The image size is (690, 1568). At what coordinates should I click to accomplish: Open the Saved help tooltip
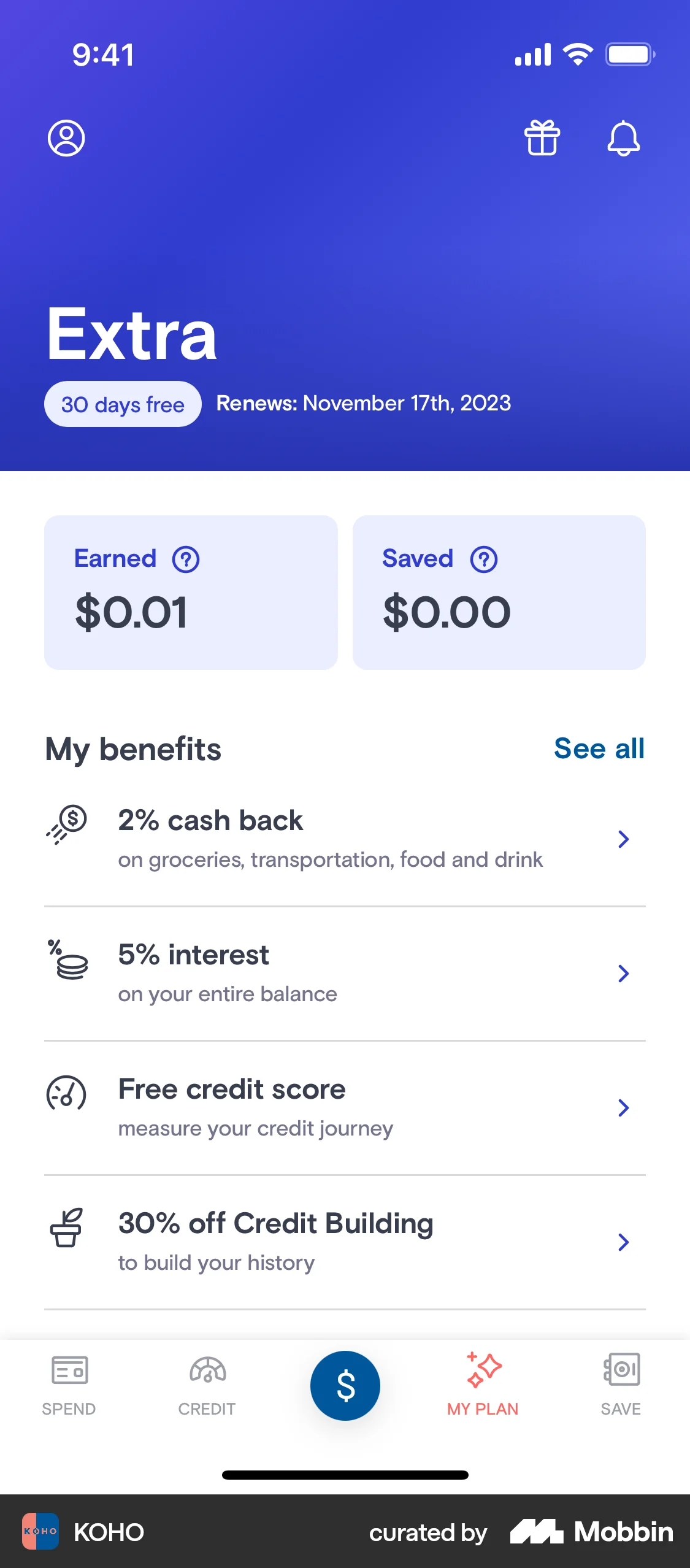click(x=484, y=559)
